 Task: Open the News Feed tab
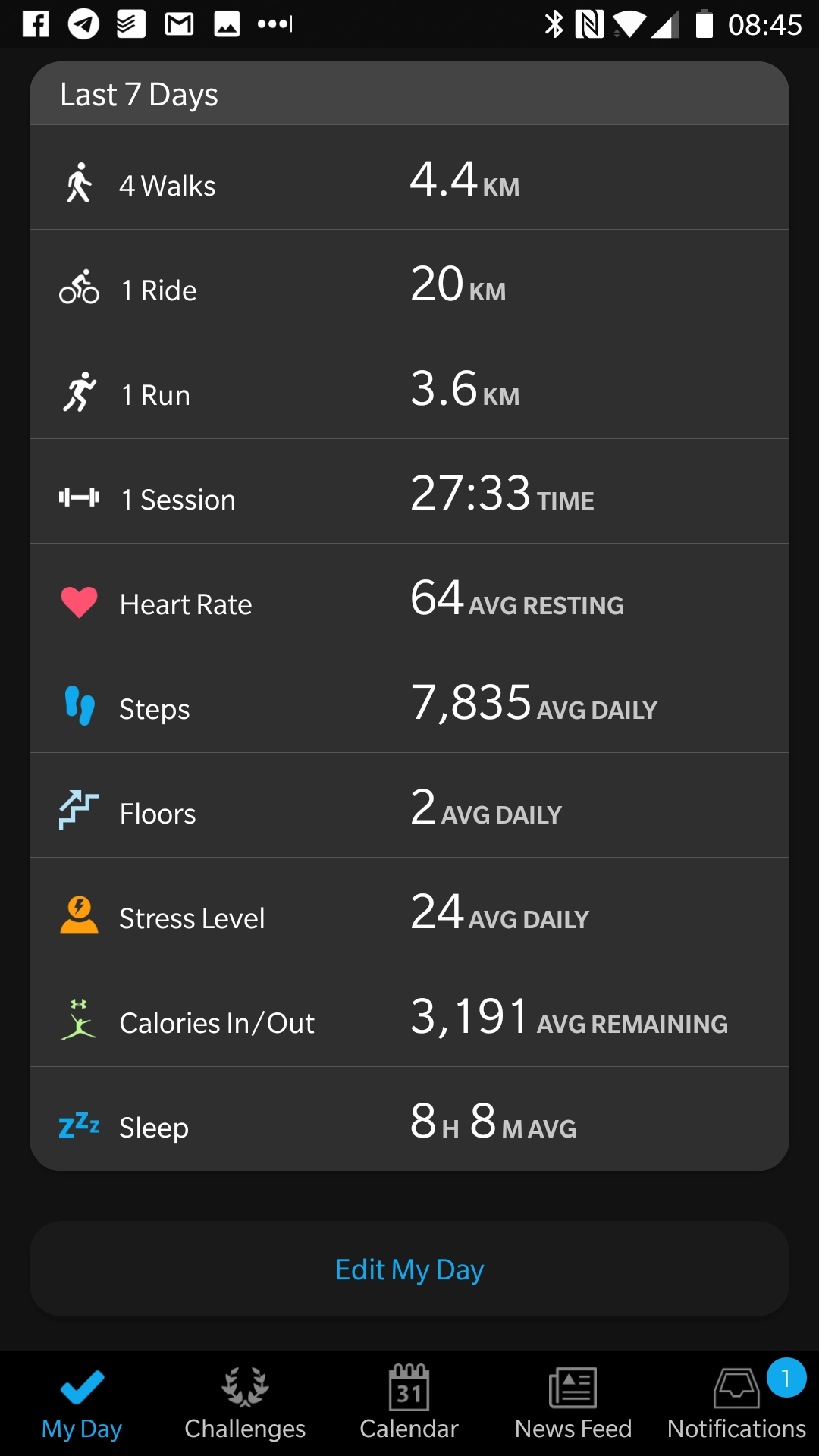tap(573, 1404)
